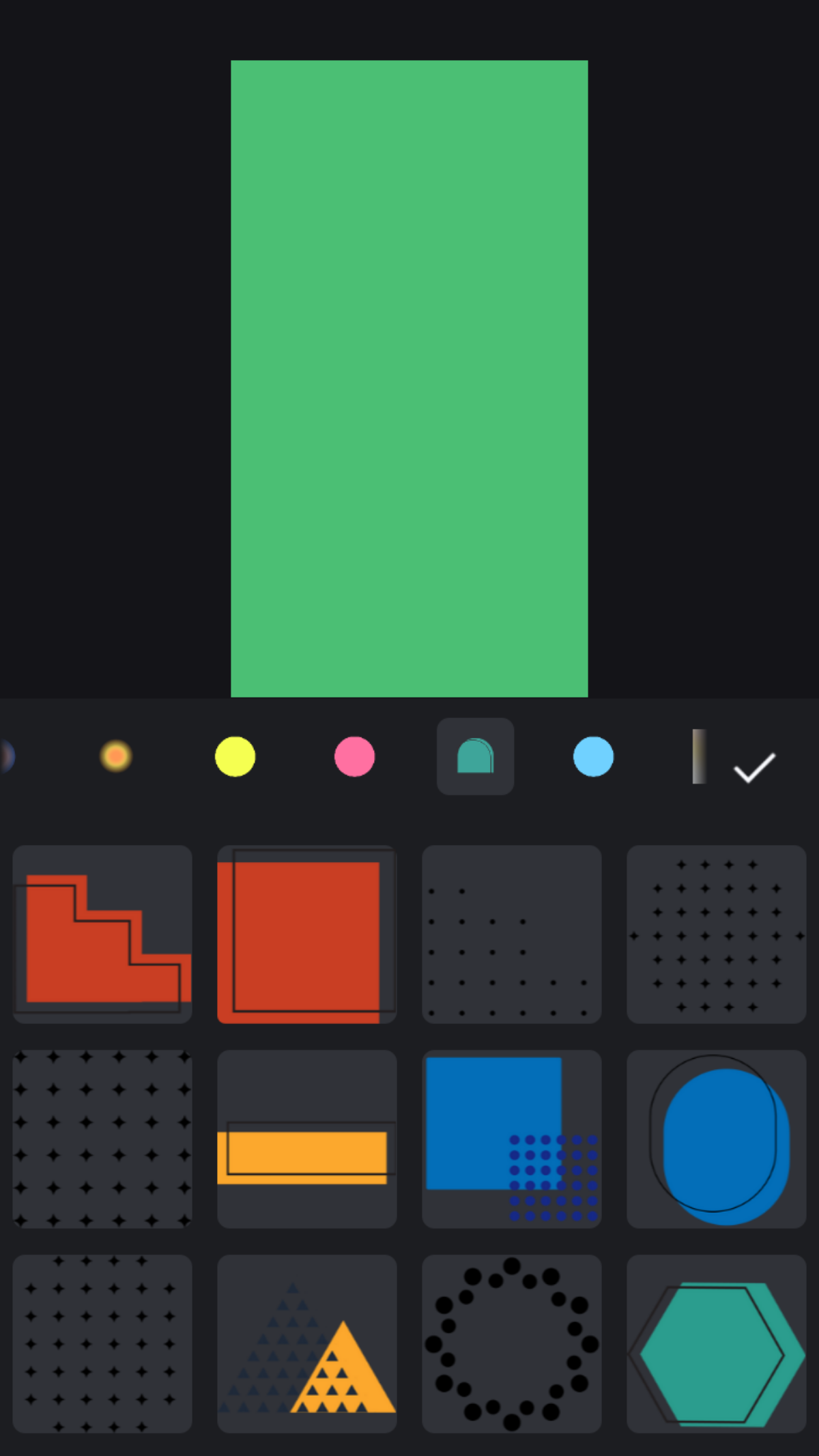The image size is (819, 1456).
Task: Pick the red staircase shape background
Action: point(102,934)
